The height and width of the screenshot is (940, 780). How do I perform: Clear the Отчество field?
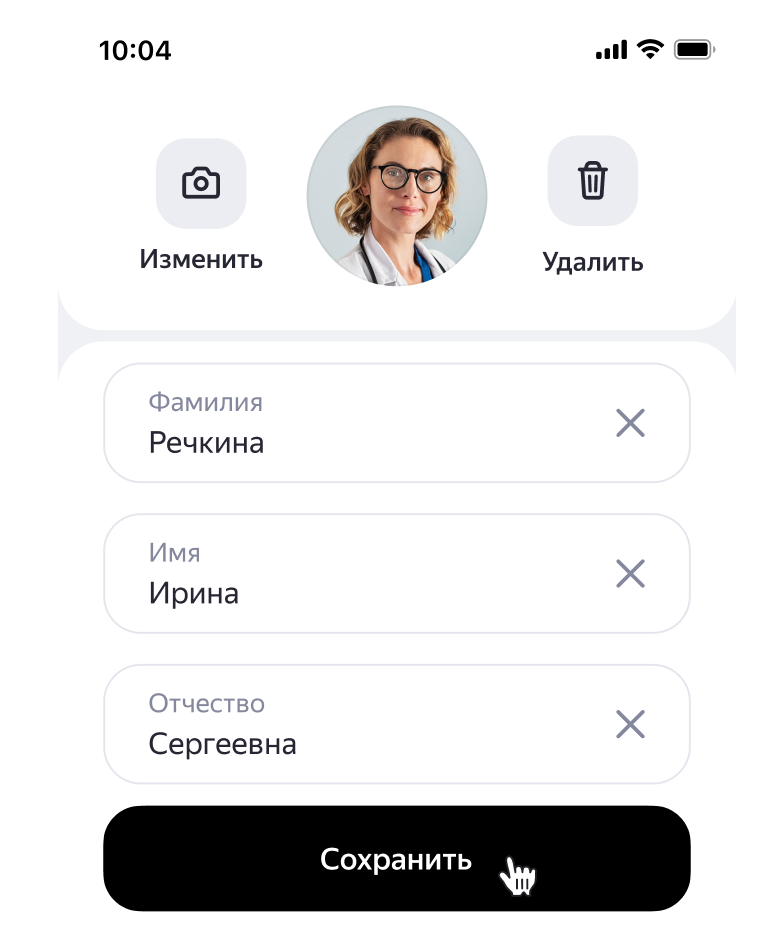click(630, 724)
